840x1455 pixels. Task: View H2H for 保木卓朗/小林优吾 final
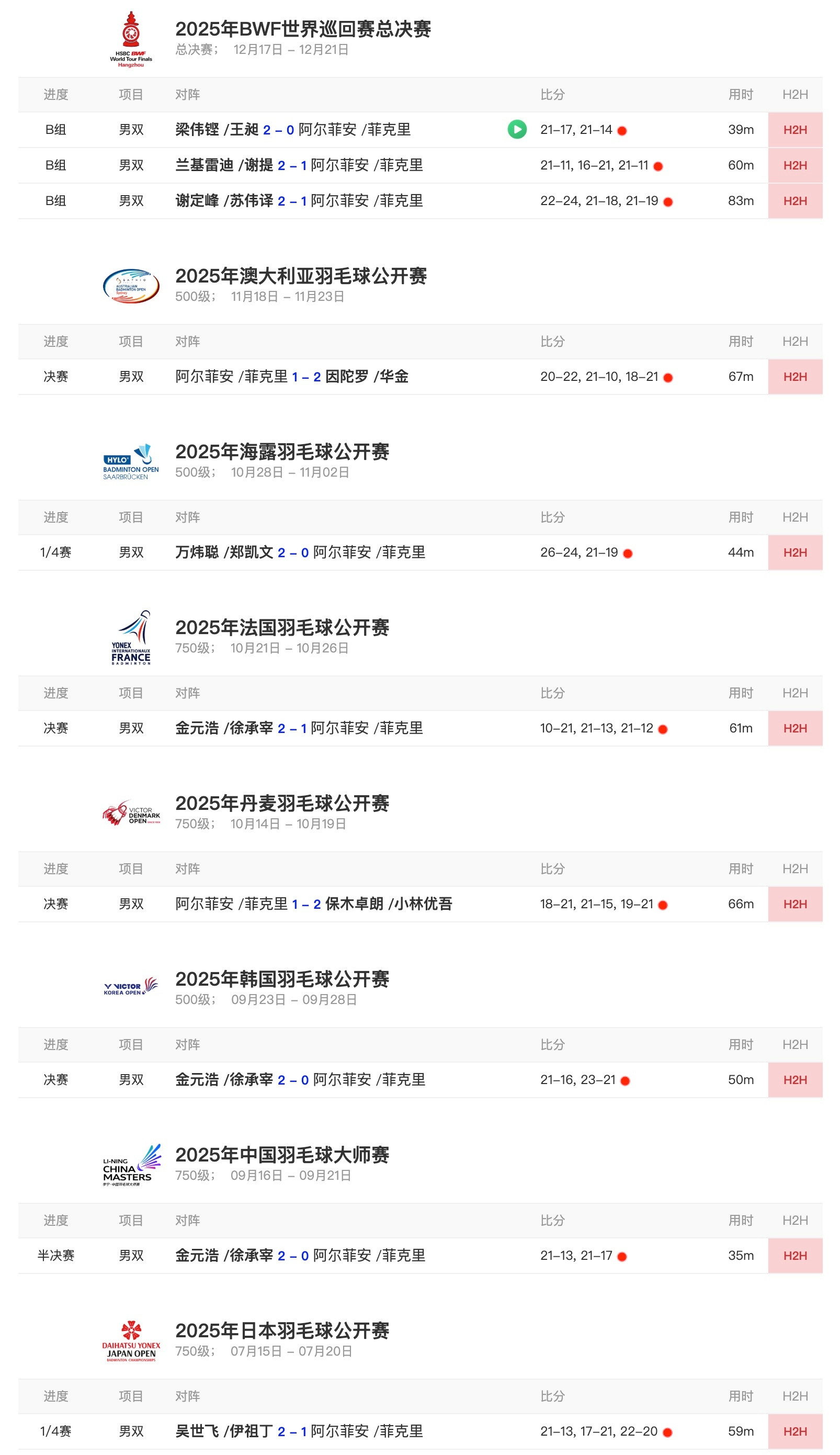tap(795, 904)
